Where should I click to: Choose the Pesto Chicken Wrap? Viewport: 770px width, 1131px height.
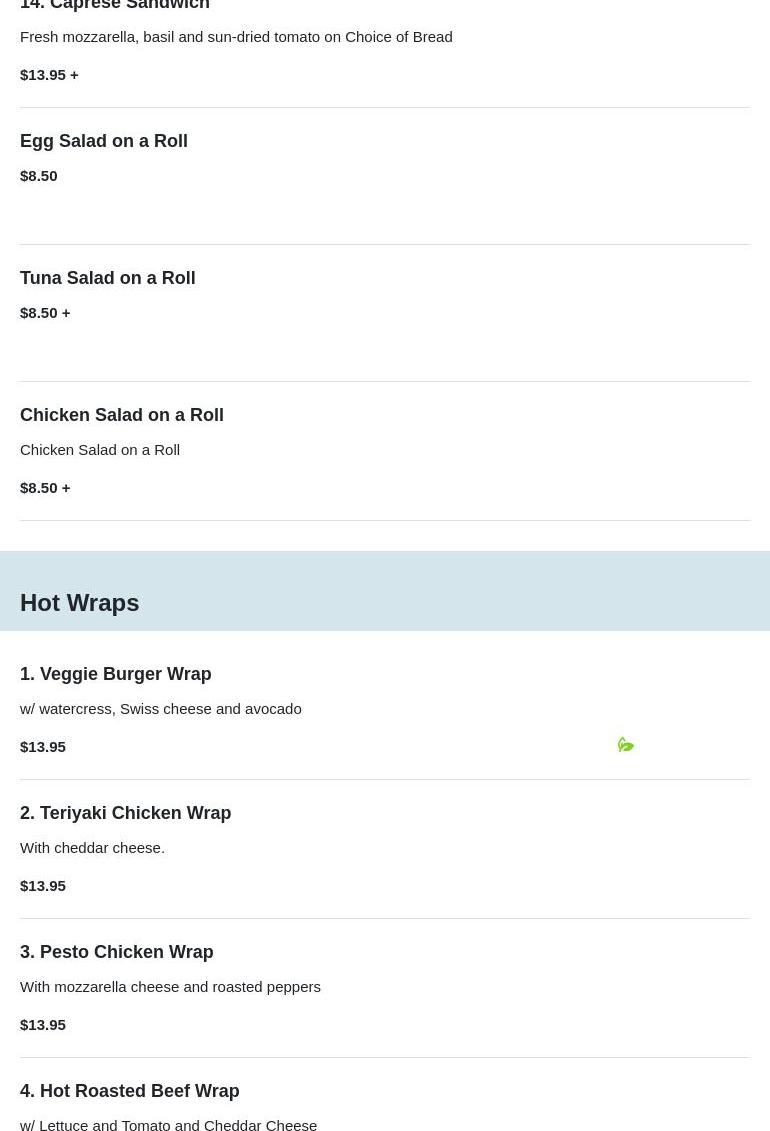click(117, 952)
